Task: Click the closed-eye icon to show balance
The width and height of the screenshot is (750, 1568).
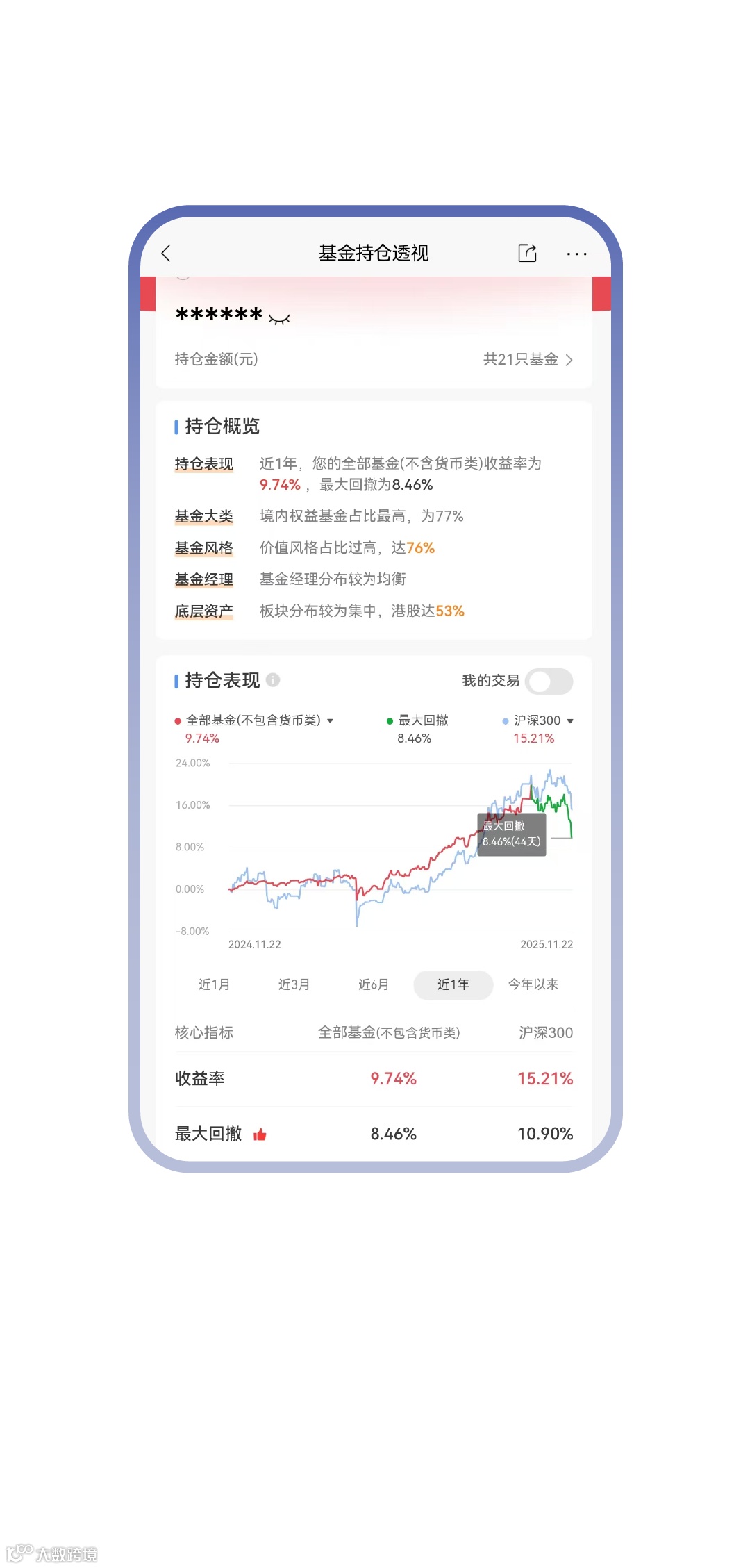Action: point(280,319)
